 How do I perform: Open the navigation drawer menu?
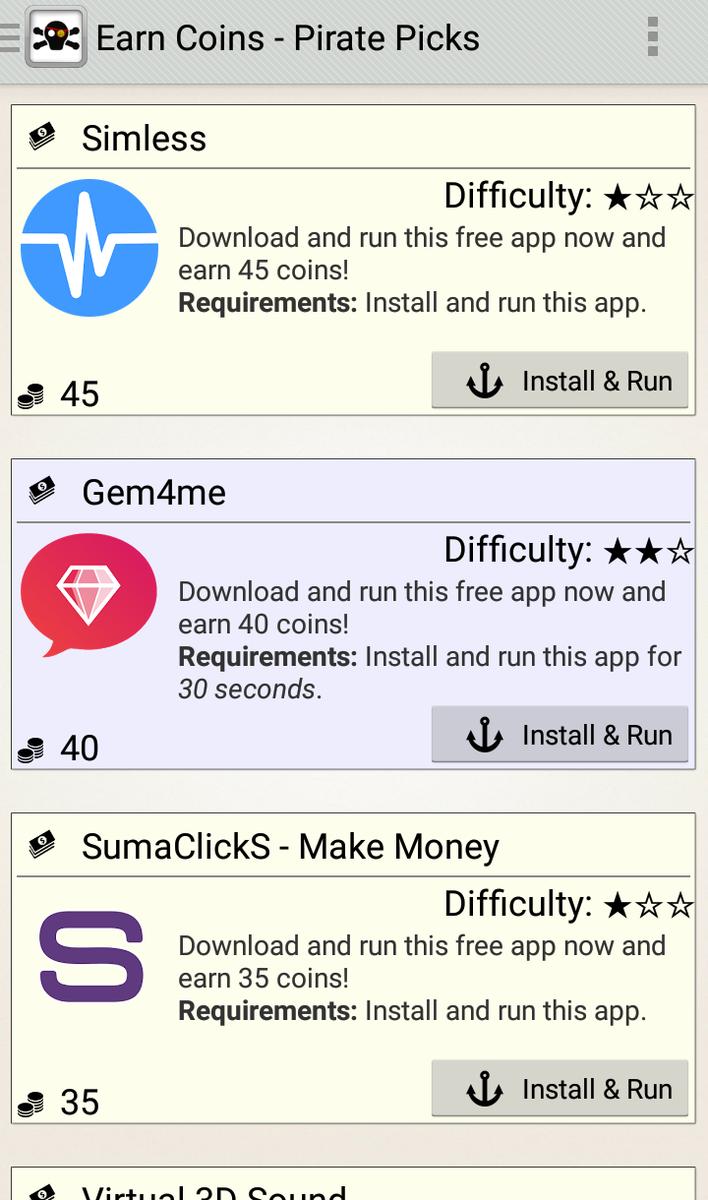coord(12,37)
